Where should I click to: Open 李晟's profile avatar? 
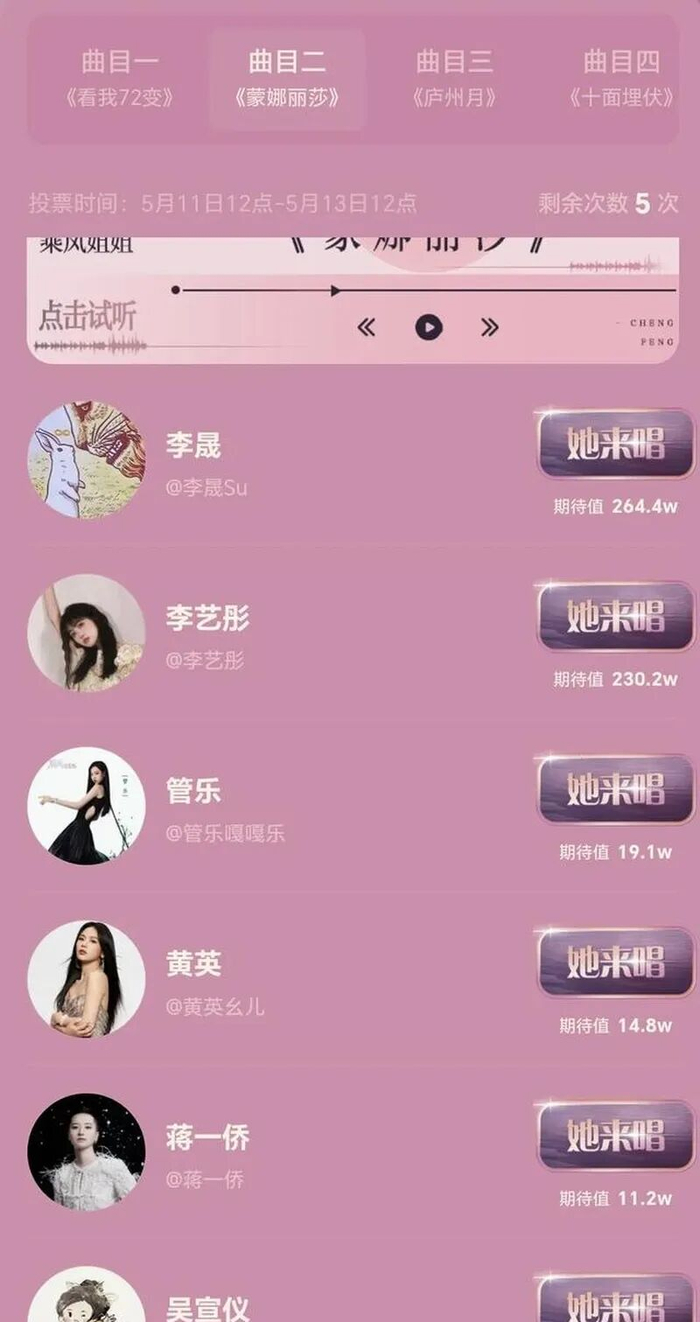[86, 460]
